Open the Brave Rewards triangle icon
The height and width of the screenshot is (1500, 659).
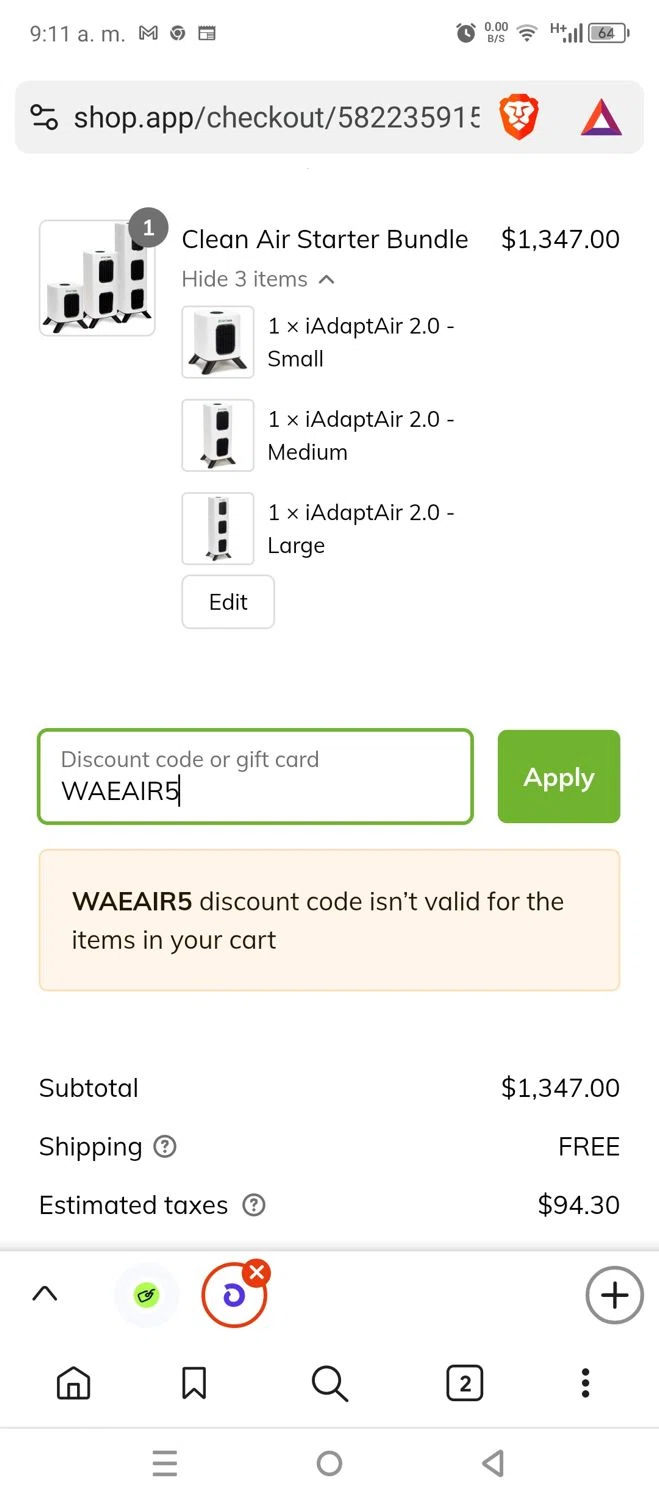tap(601, 117)
